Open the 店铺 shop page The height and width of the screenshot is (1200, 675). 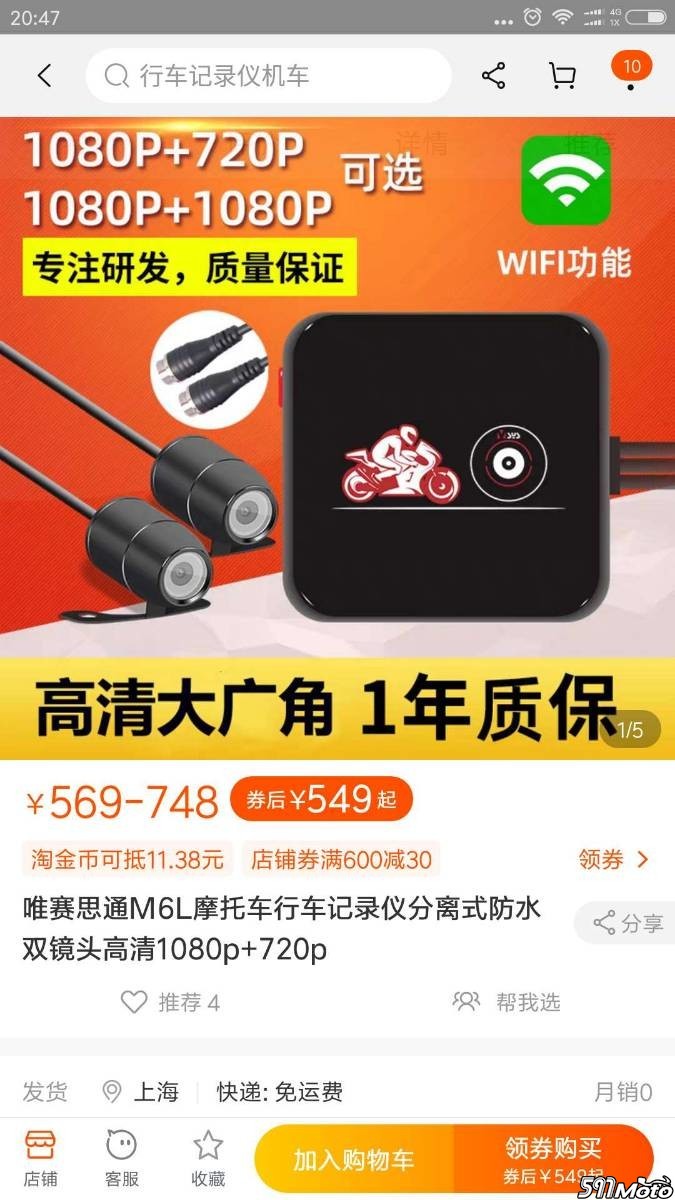41,1158
